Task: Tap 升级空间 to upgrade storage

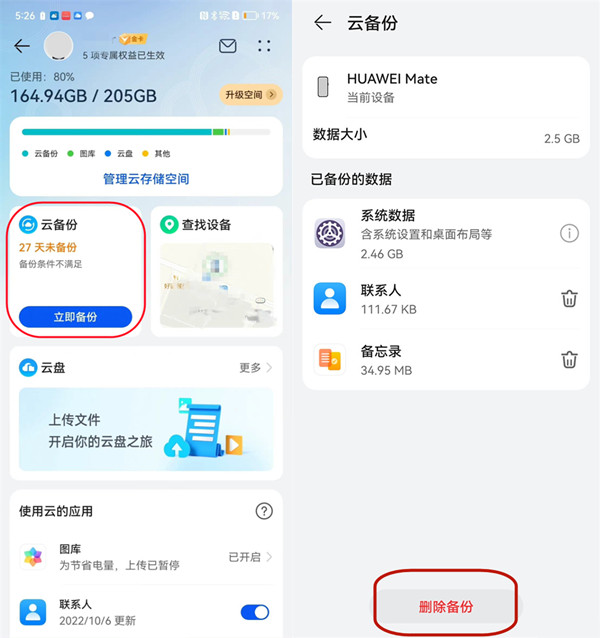Action: [250, 95]
